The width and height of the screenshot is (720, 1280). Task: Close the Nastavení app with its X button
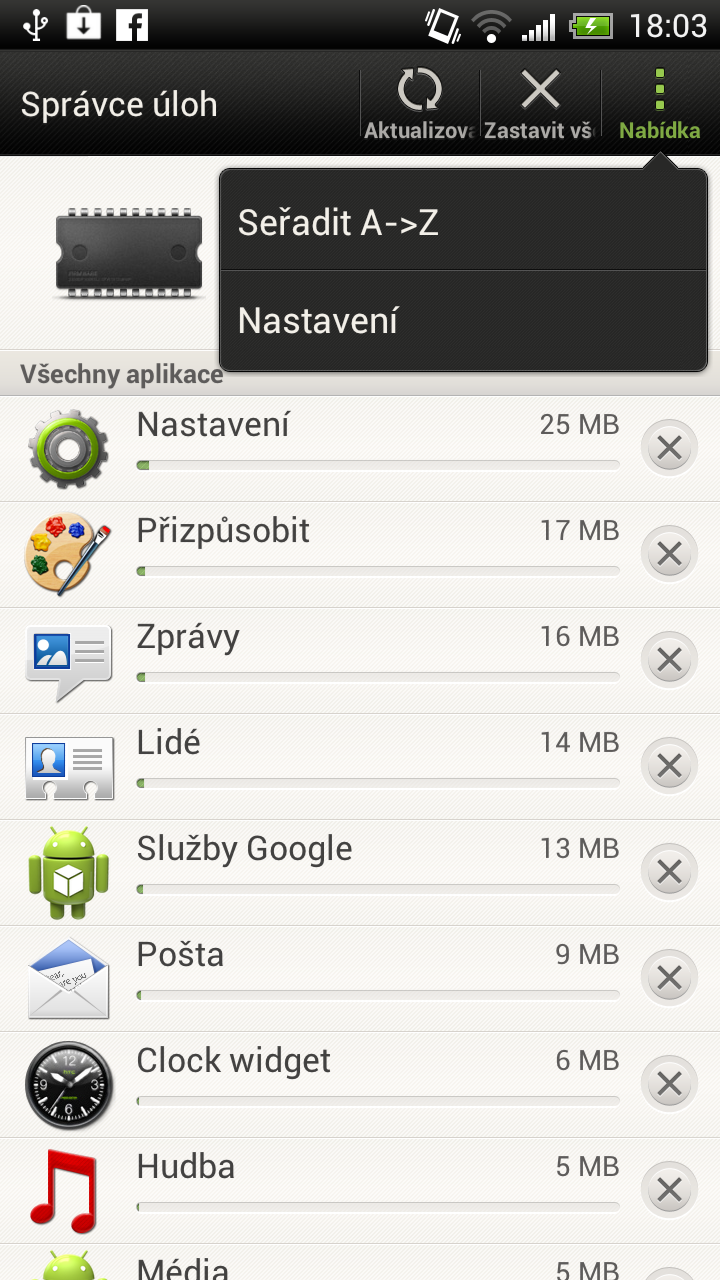click(668, 447)
